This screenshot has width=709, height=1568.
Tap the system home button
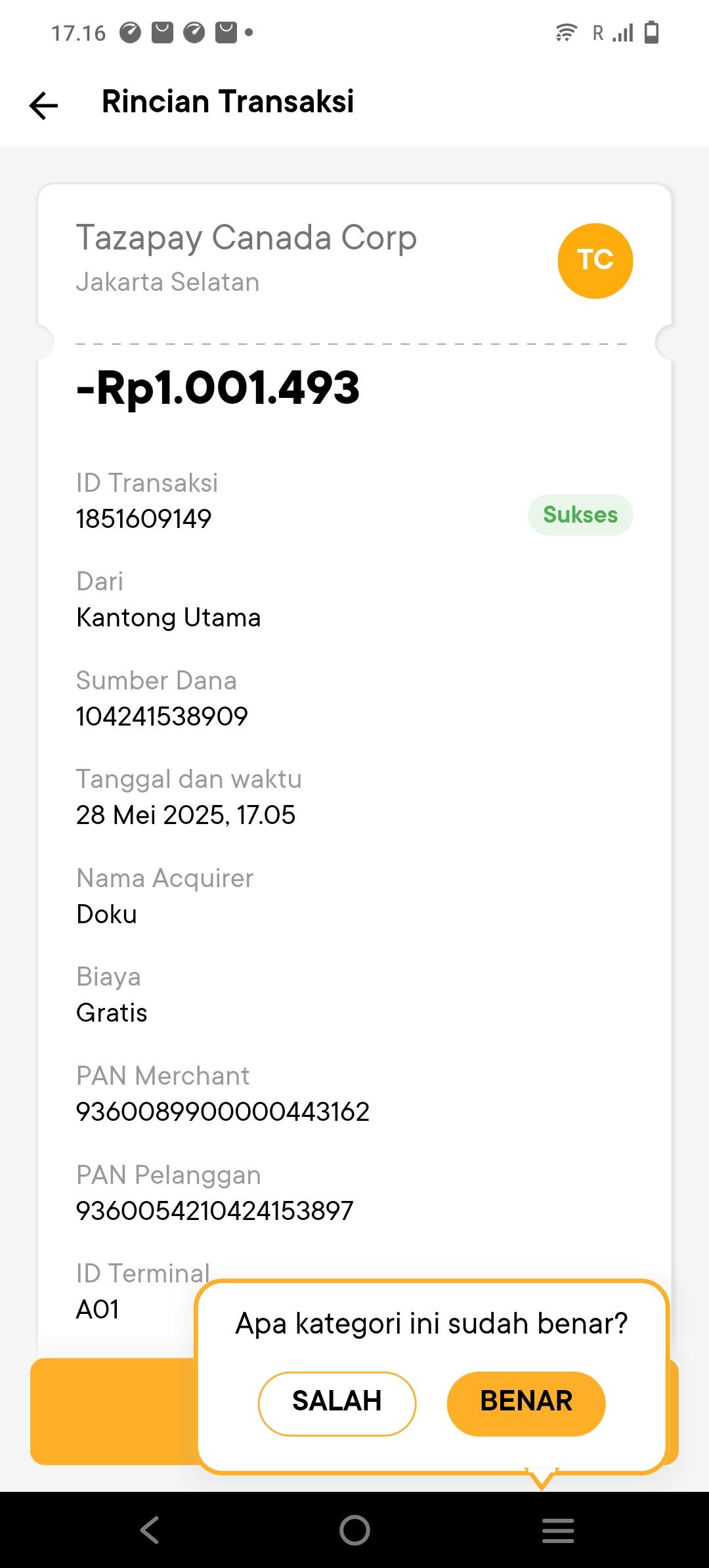pyautogui.click(x=354, y=1530)
